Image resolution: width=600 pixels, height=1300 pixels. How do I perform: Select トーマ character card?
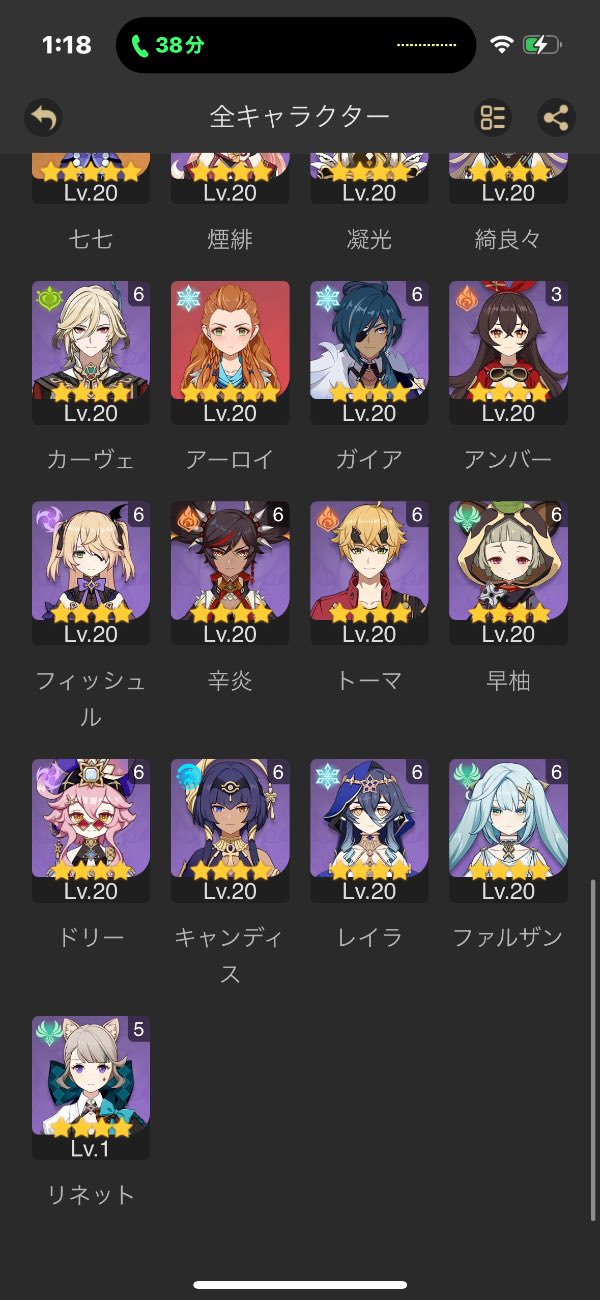pos(369,572)
